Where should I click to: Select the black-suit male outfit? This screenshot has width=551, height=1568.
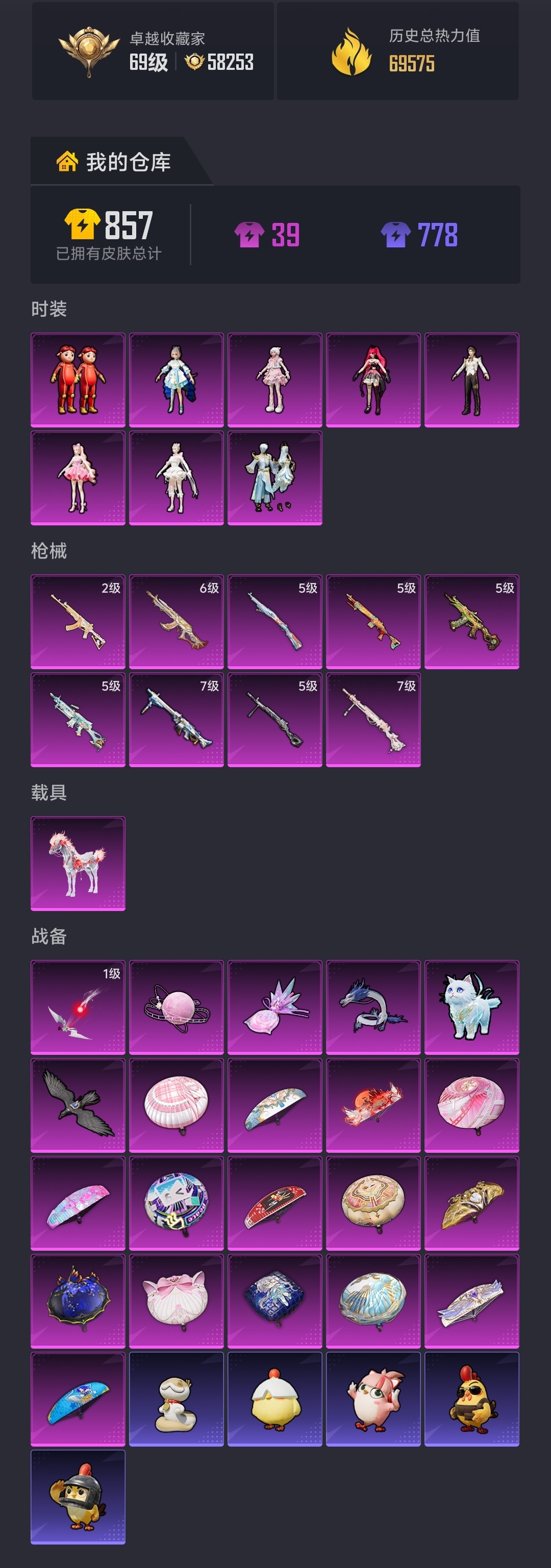click(x=471, y=379)
